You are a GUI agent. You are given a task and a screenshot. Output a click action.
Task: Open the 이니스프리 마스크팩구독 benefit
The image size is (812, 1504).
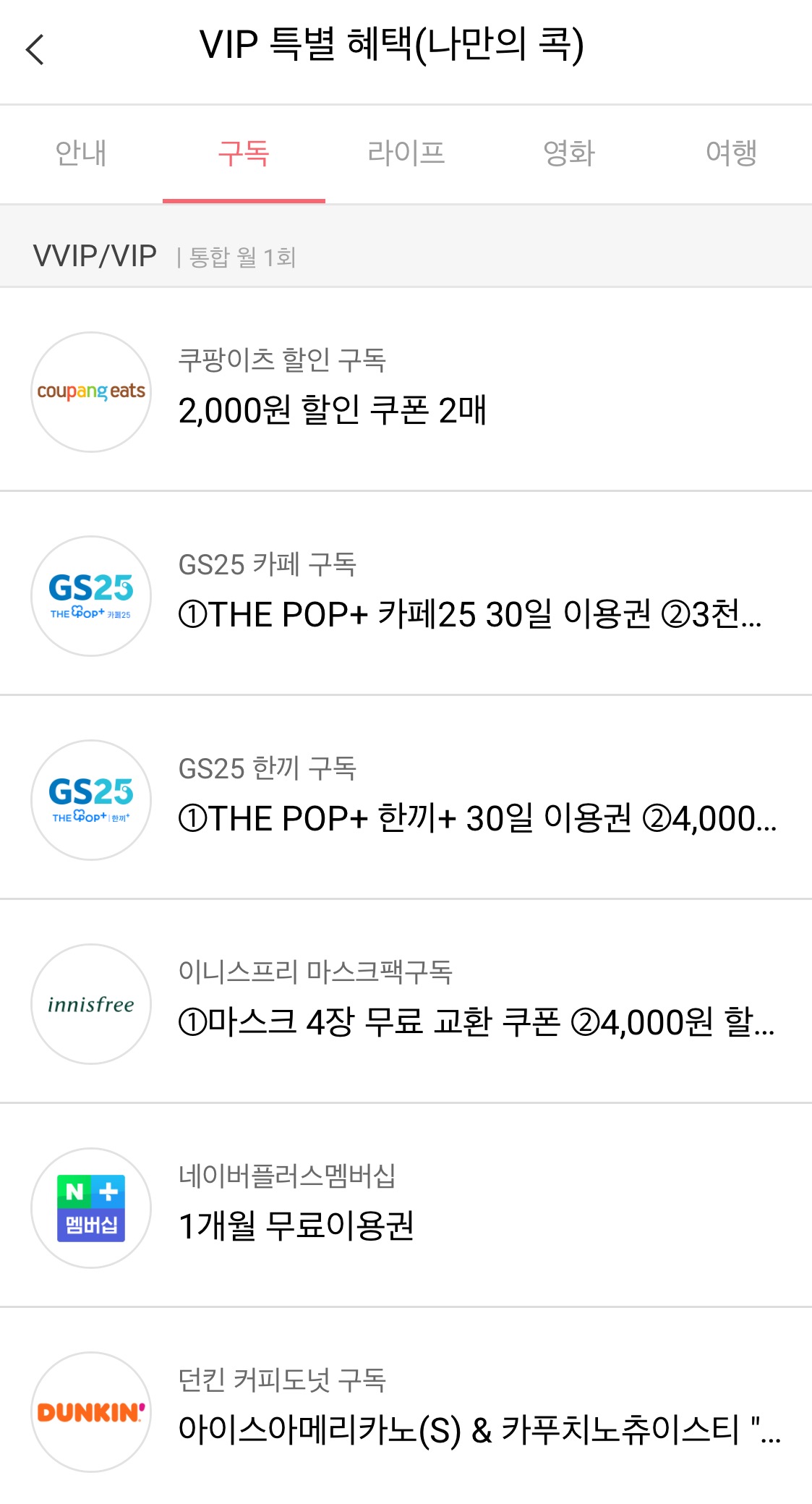click(405, 1003)
